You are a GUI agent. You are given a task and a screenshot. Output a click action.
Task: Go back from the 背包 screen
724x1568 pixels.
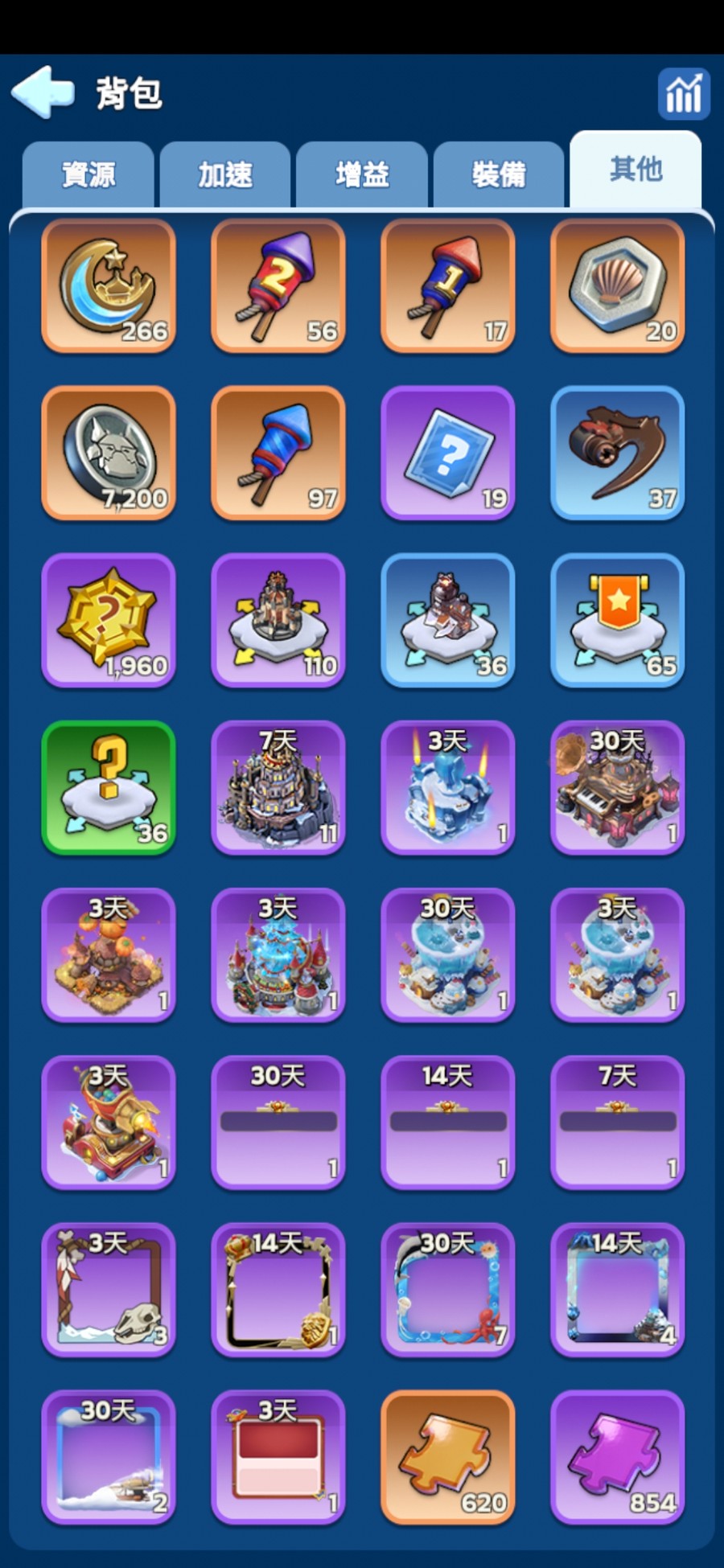42,92
